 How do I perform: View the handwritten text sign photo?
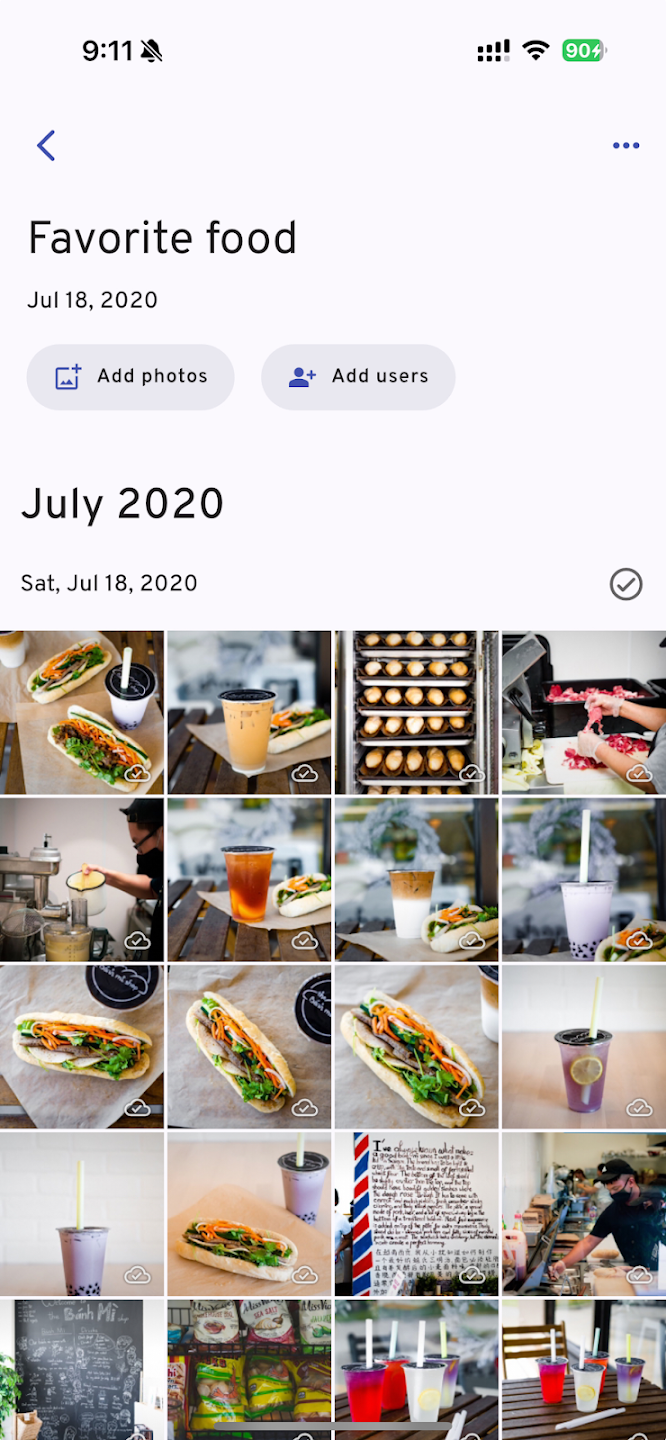[x=416, y=1214]
